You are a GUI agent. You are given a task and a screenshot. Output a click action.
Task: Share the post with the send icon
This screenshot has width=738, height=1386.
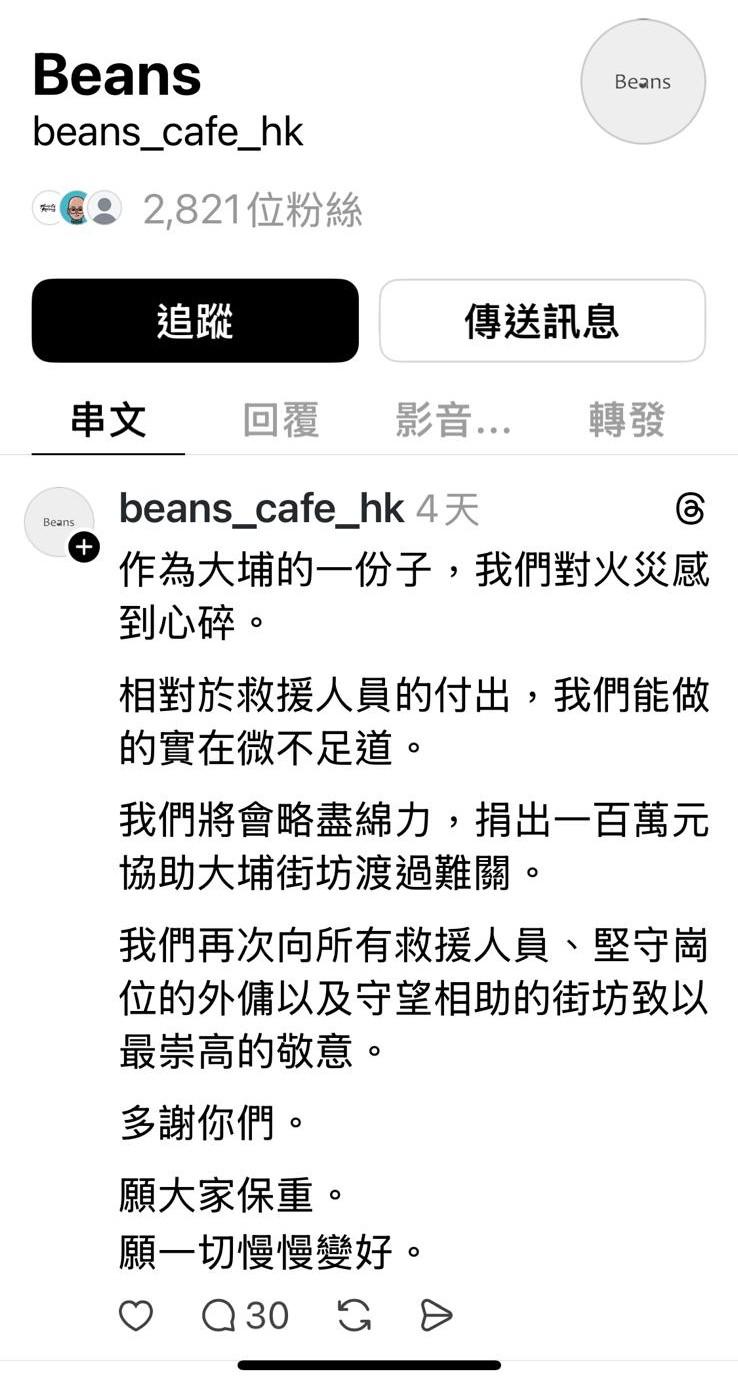coord(436,1316)
